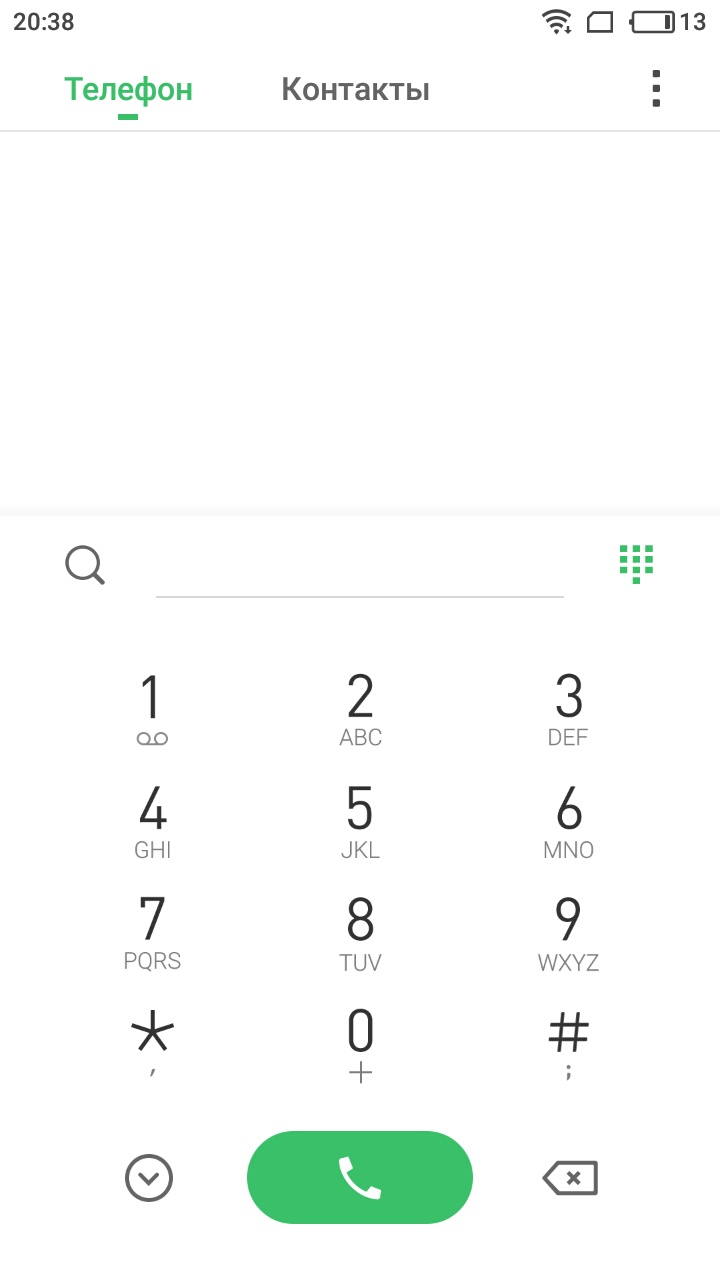The height and width of the screenshot is (1280, 720).
Task: Tap the asterisk star key
Action: pos(152,1045)
